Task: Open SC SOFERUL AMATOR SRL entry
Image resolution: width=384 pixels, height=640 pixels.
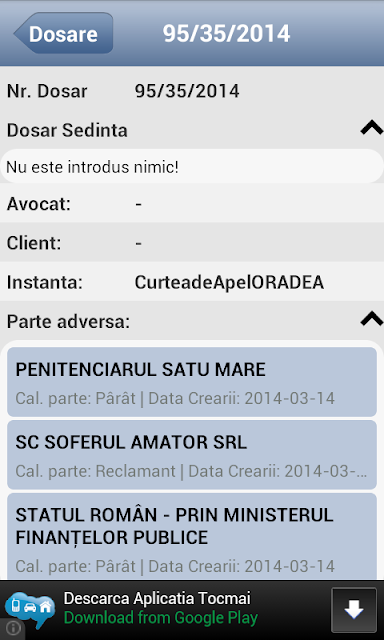Action: 192,455
